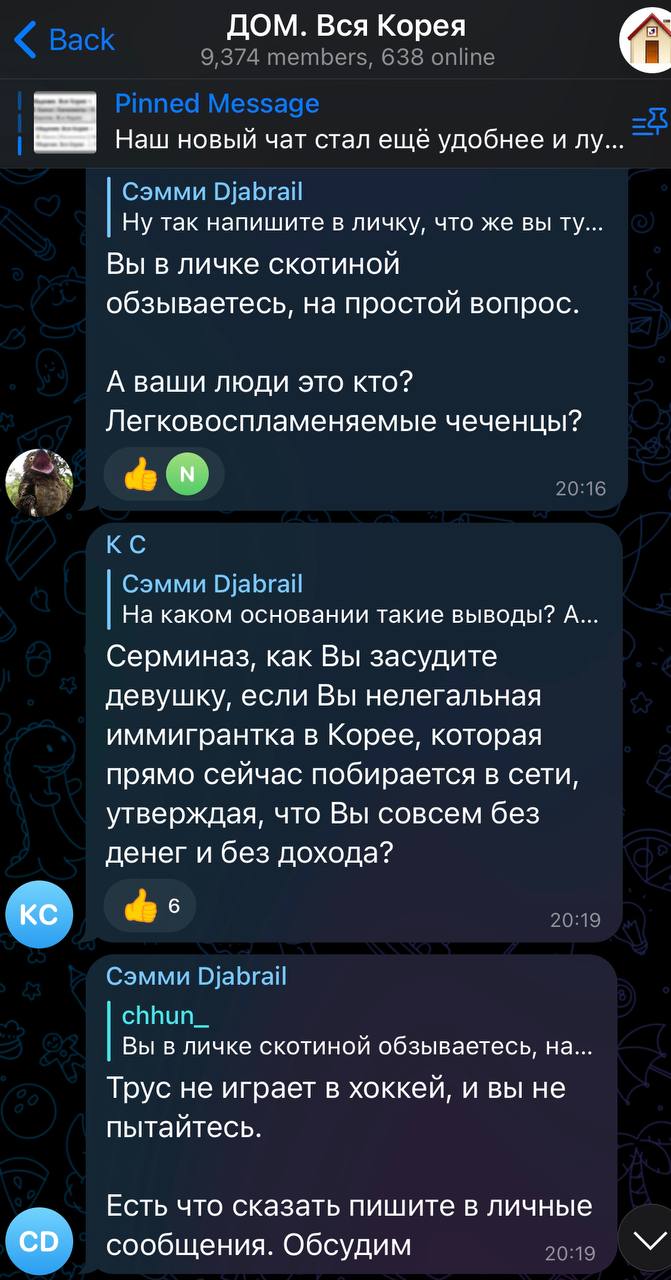The image size is (671, 1280).
Task: Open sender name Сэмми Djabrail on the last message
Action: pyautogui.click(x=196, y=976)
